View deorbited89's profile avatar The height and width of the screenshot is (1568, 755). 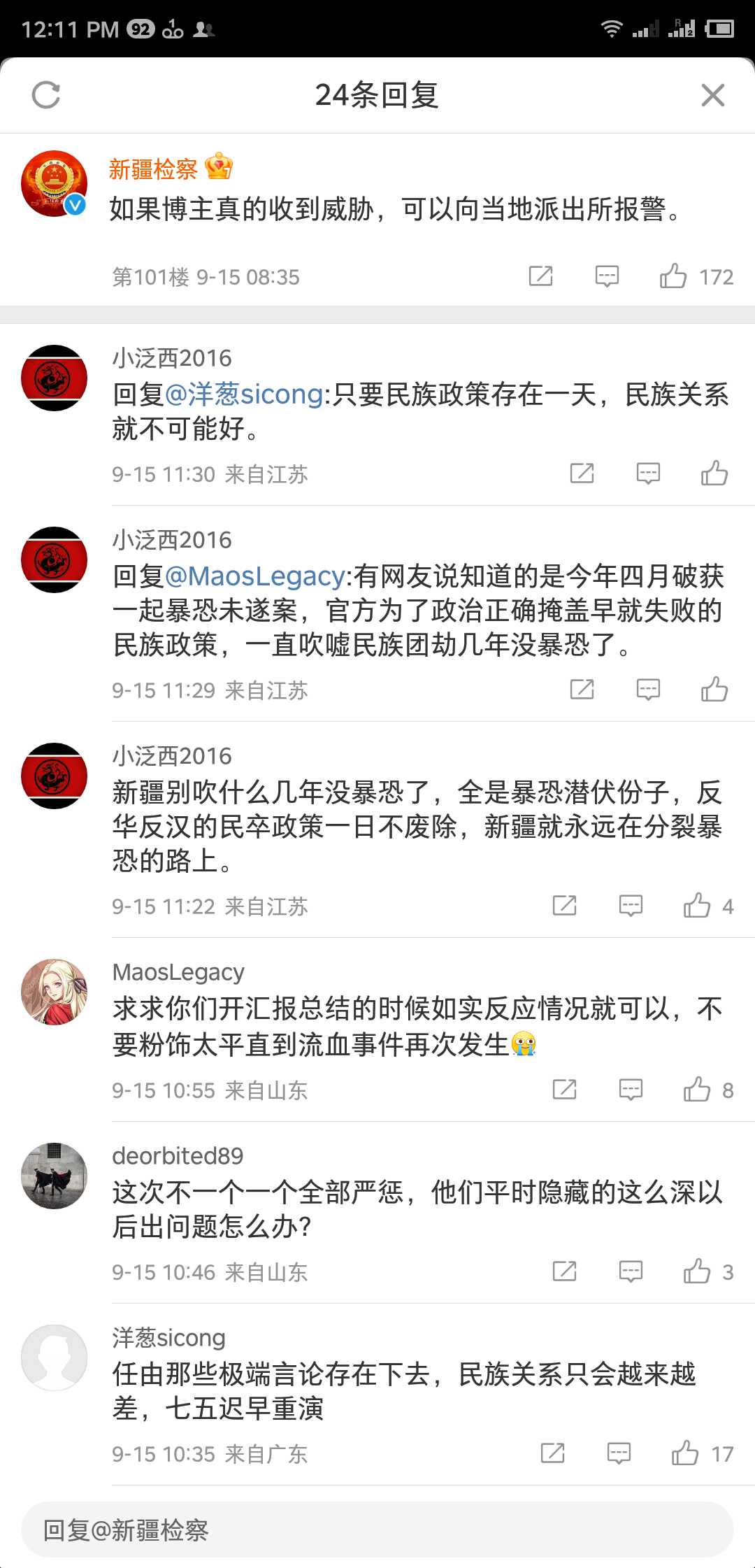click(54, 1176)
